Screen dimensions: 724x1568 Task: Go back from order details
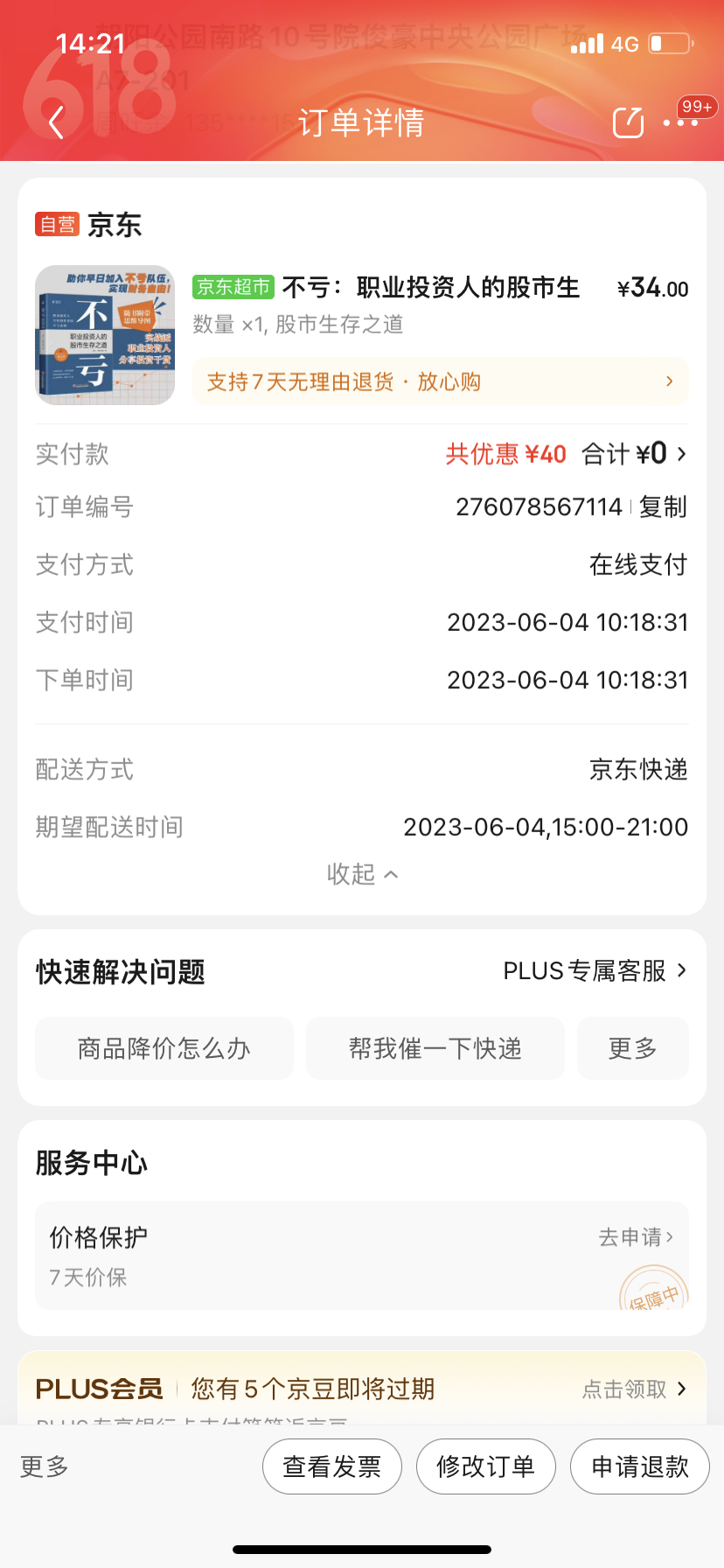pos(57,122)
